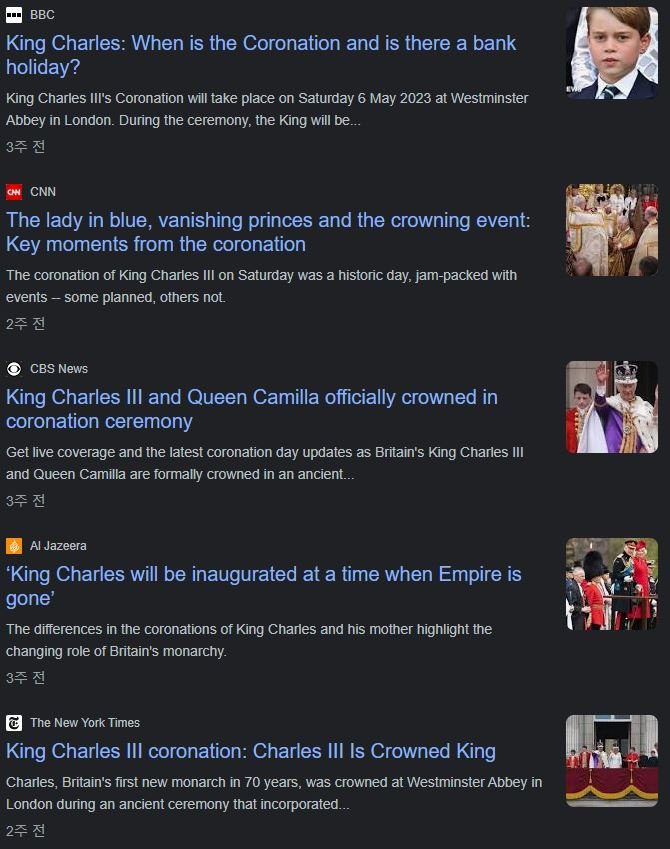Tap the CNN coronation ceremony thumbnail
670x849 pixels.
(x=611, y=230)
